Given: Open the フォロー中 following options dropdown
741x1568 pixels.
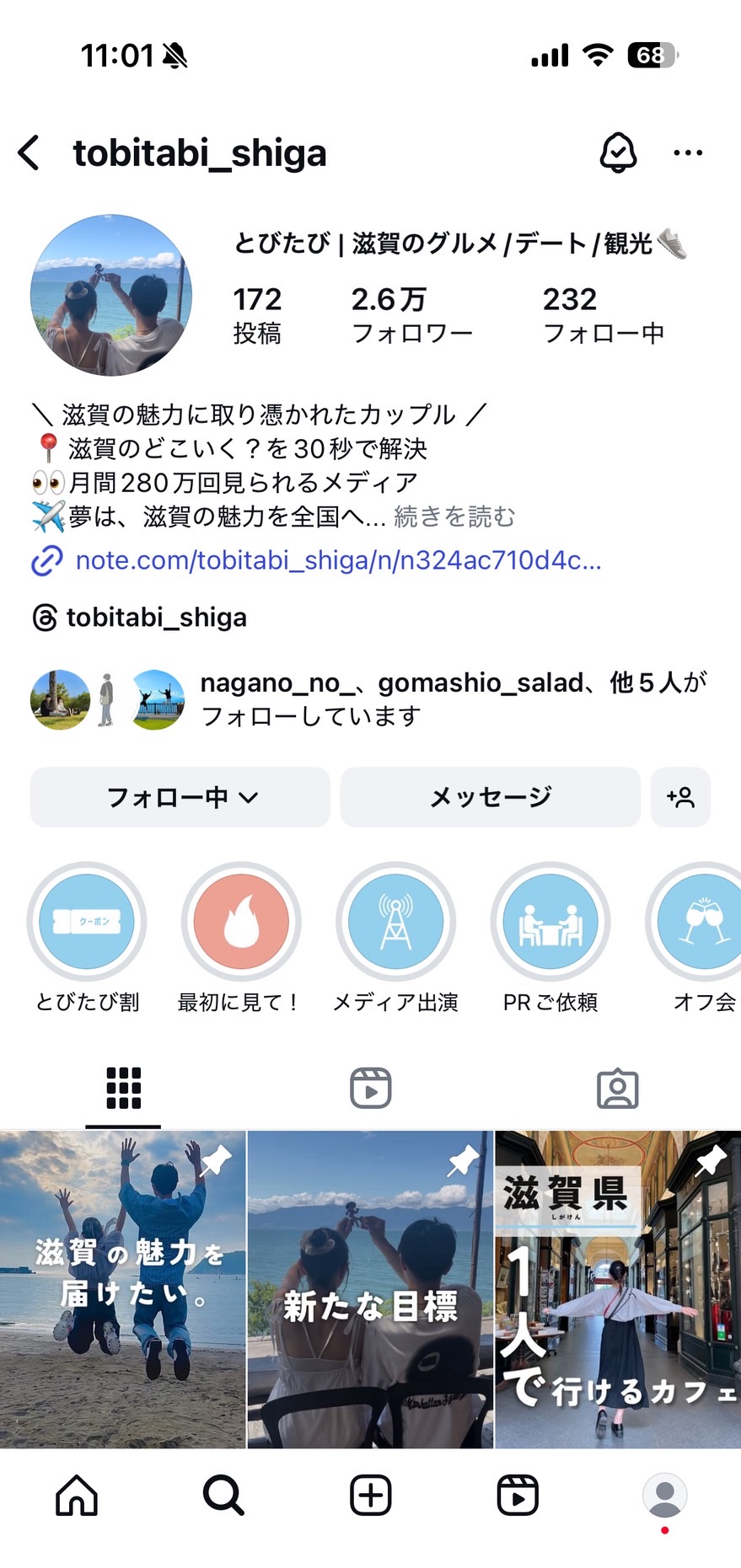Looking at the screenshot, I should tap(180, 797).
